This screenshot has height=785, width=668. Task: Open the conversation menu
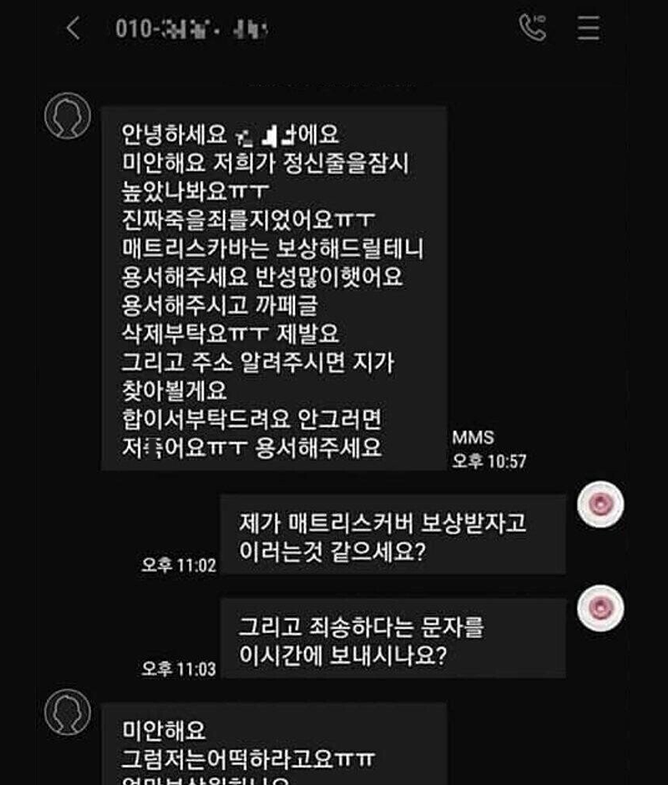589,28
